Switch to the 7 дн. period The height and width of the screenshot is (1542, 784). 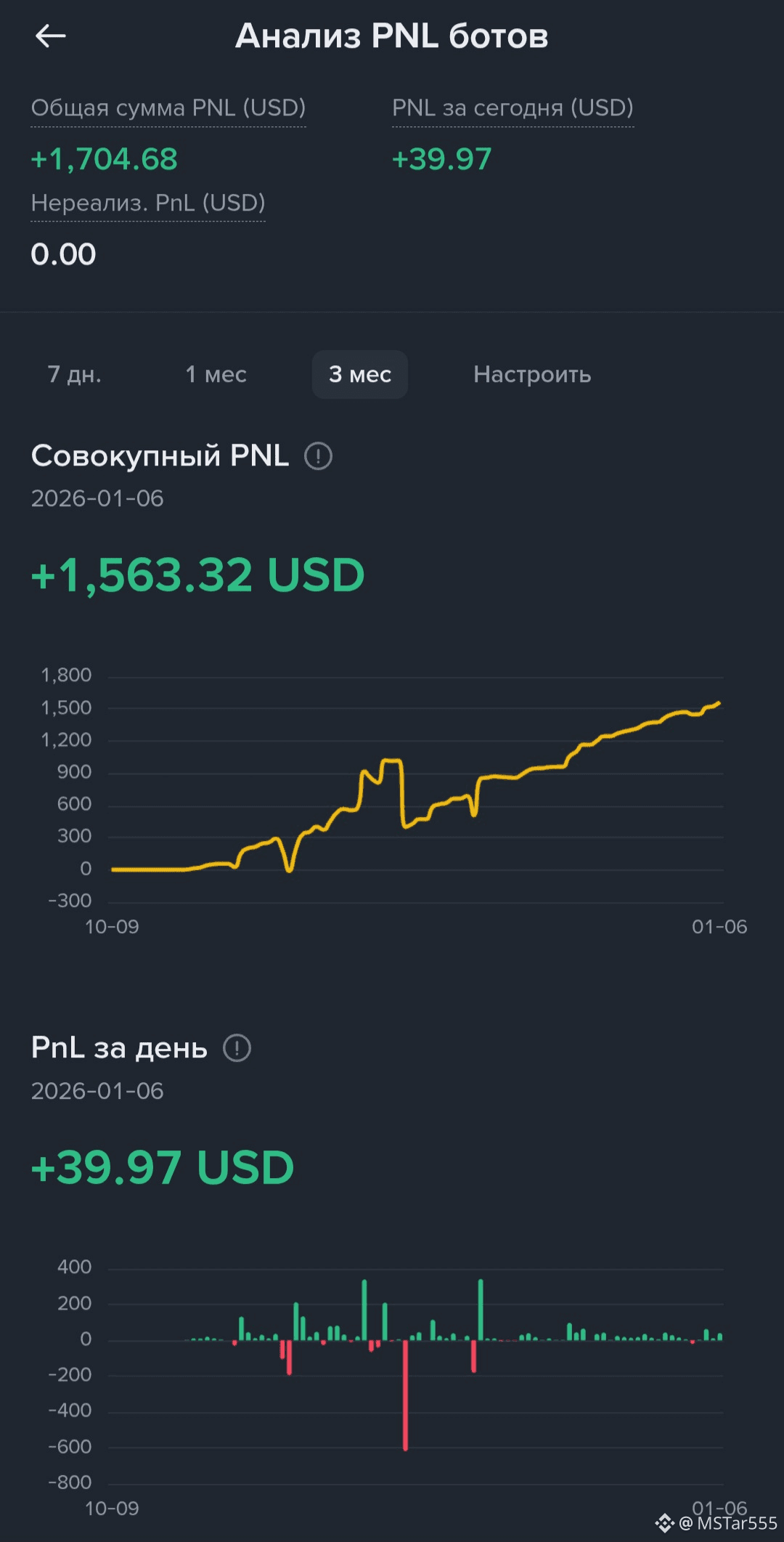(74, 375)
